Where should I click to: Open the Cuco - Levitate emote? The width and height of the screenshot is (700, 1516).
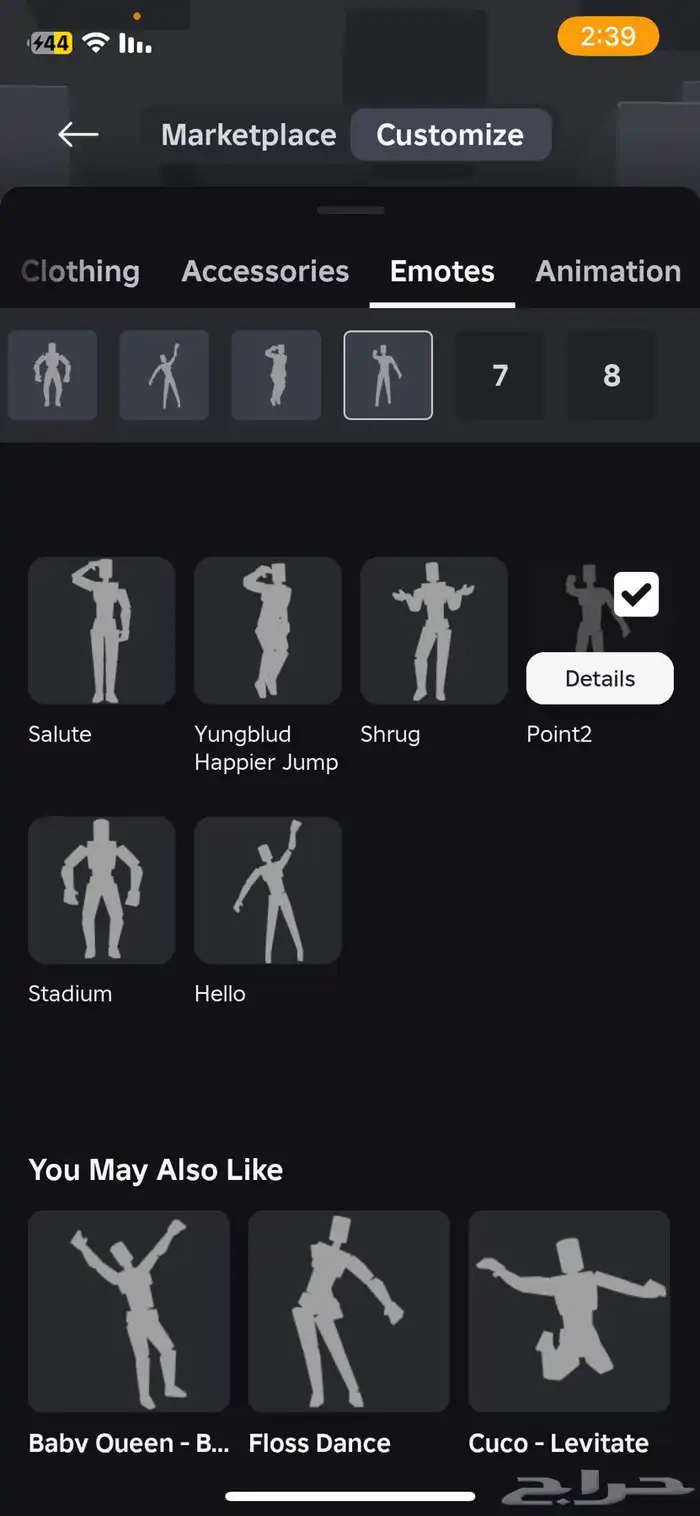pos(569,1312)
